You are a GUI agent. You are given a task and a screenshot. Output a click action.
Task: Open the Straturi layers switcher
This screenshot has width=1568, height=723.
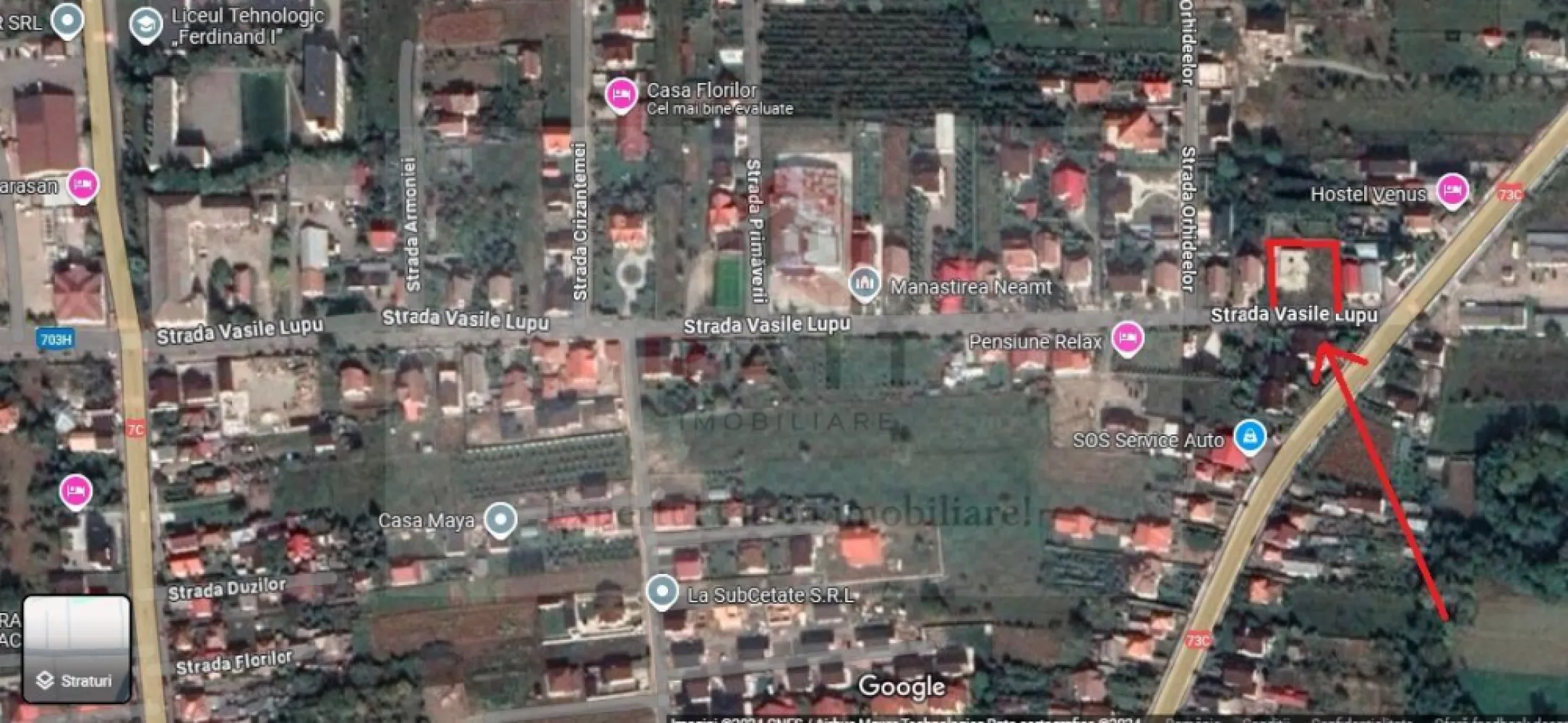pyautogui.click(x=77, y=649)
